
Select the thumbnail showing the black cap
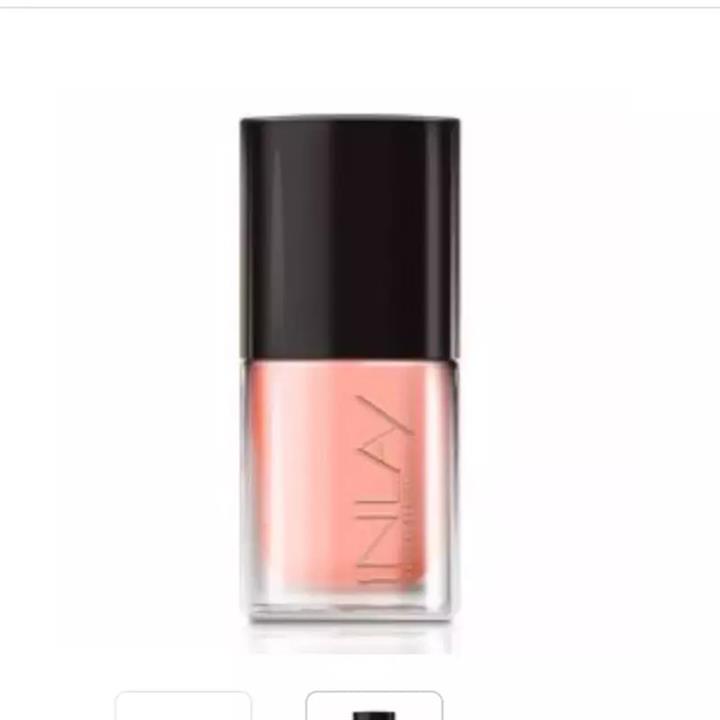(x=374, y=708)
